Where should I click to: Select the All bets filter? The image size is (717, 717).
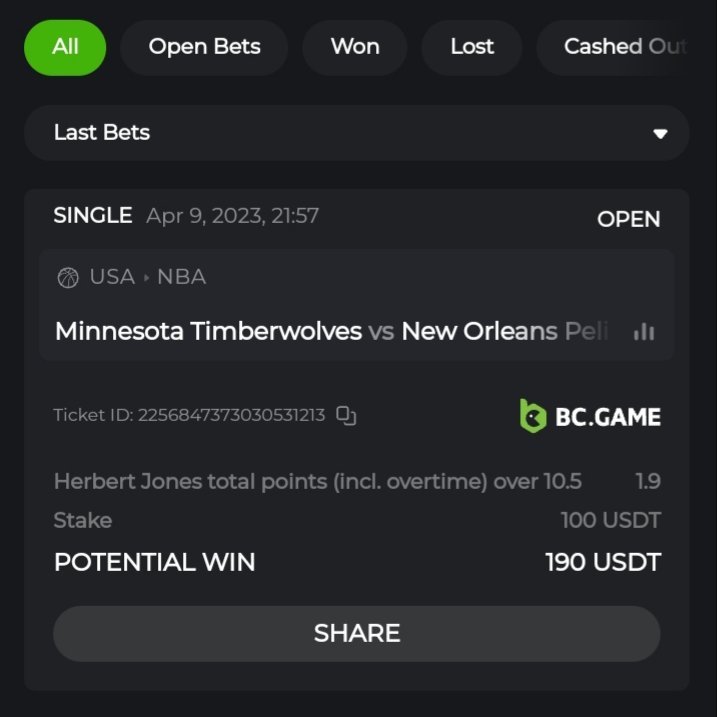coord(65,46)
